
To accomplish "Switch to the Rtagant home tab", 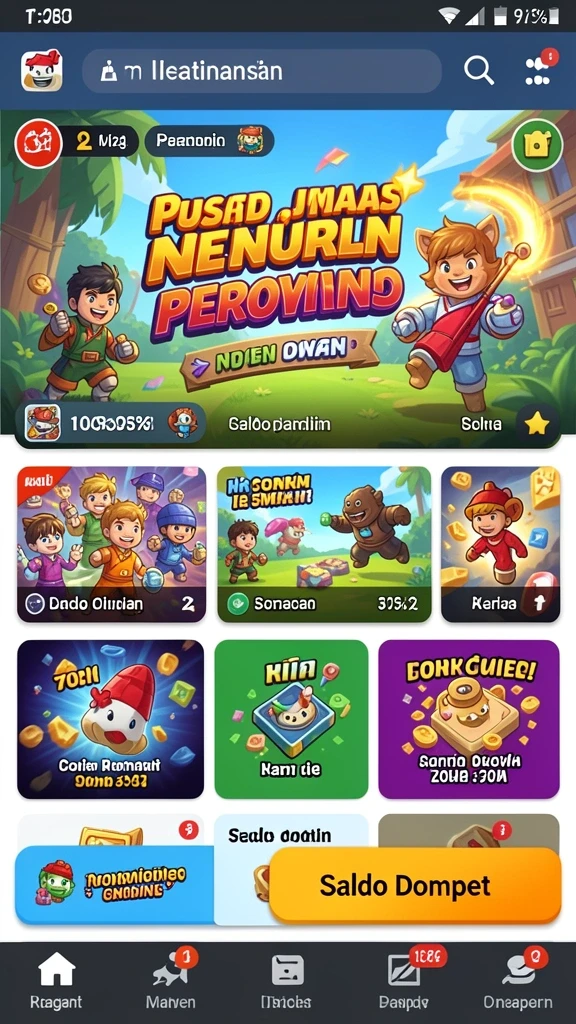I will 56,982.
